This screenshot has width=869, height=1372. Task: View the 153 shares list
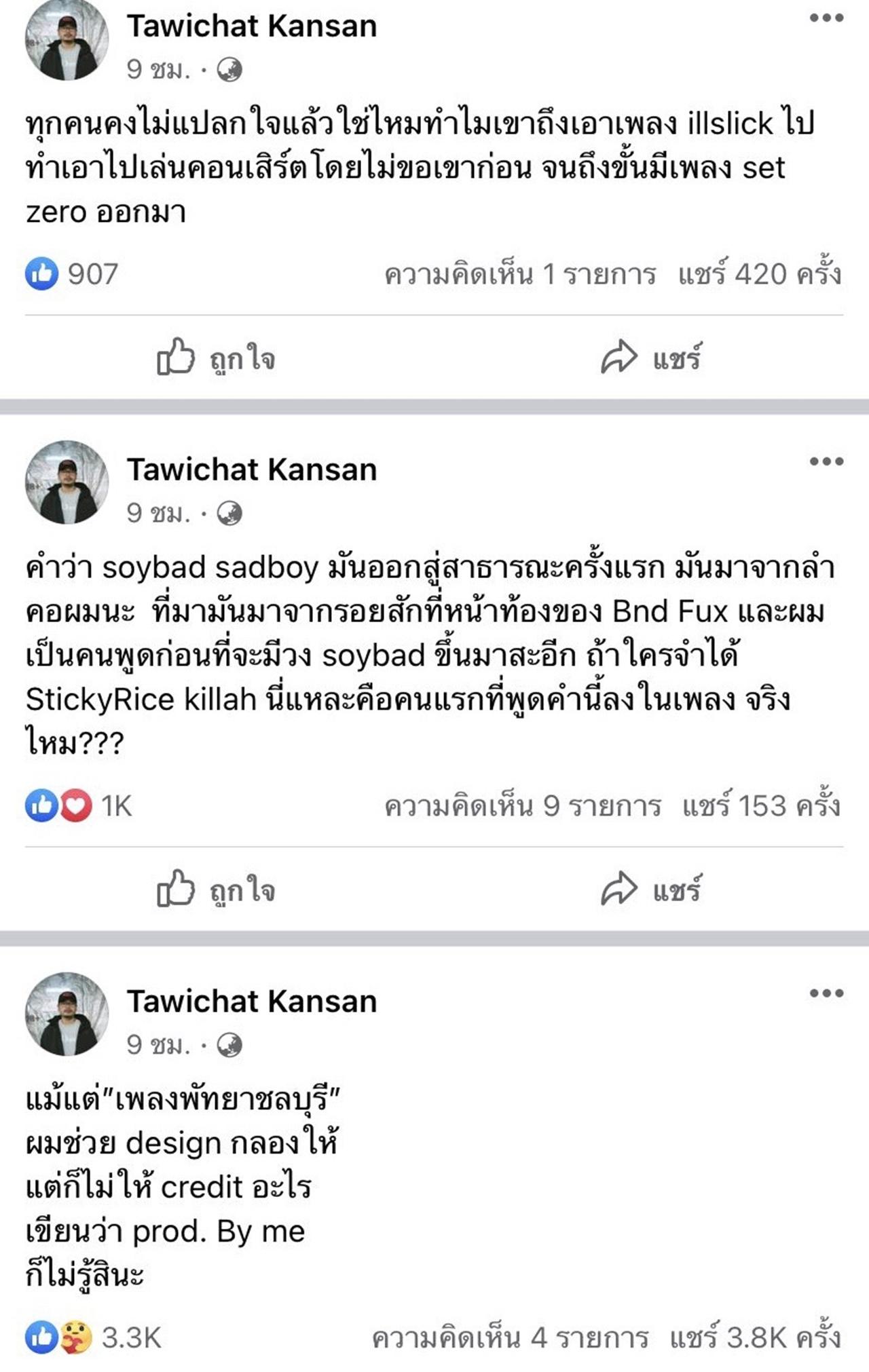point(761,806)
